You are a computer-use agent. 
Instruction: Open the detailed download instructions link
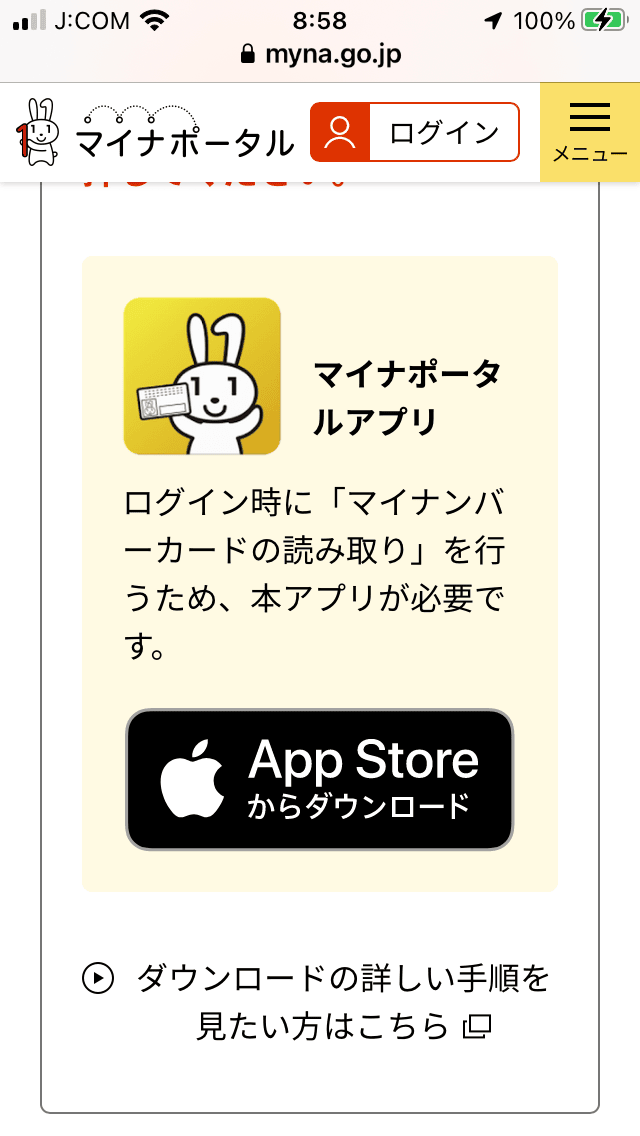pos(316,1003)
